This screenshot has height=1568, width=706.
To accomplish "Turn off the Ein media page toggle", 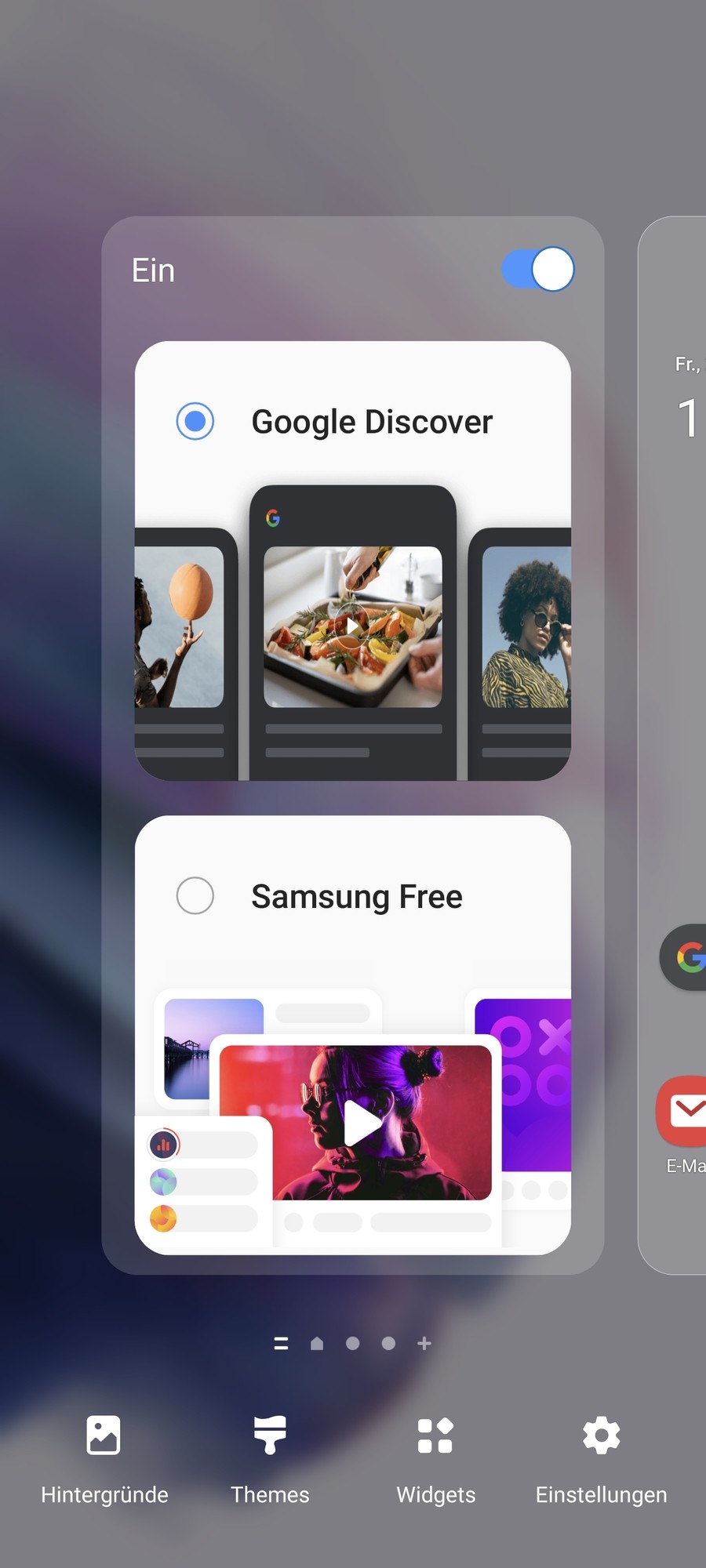I will point(538,269).
